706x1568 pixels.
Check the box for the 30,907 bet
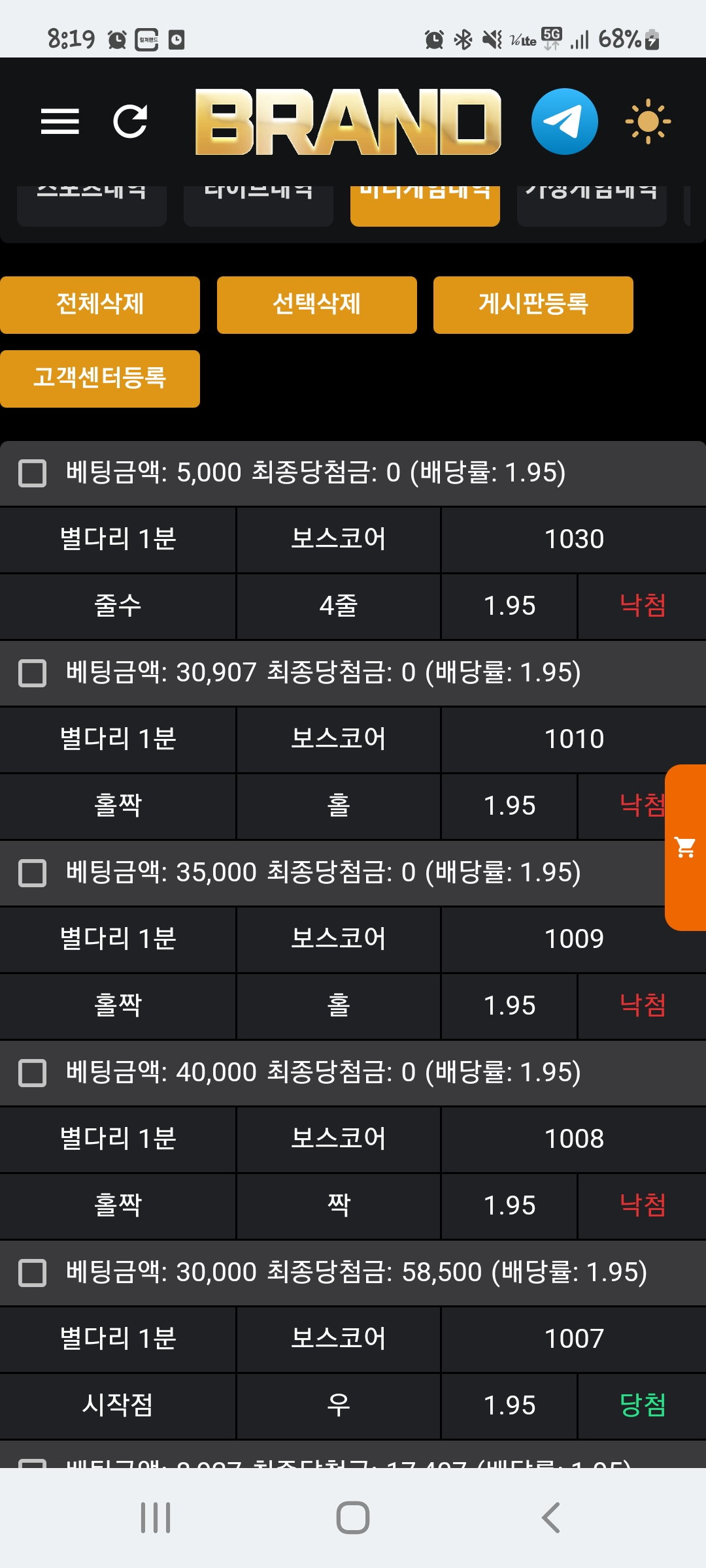click(x=32, y=673)
